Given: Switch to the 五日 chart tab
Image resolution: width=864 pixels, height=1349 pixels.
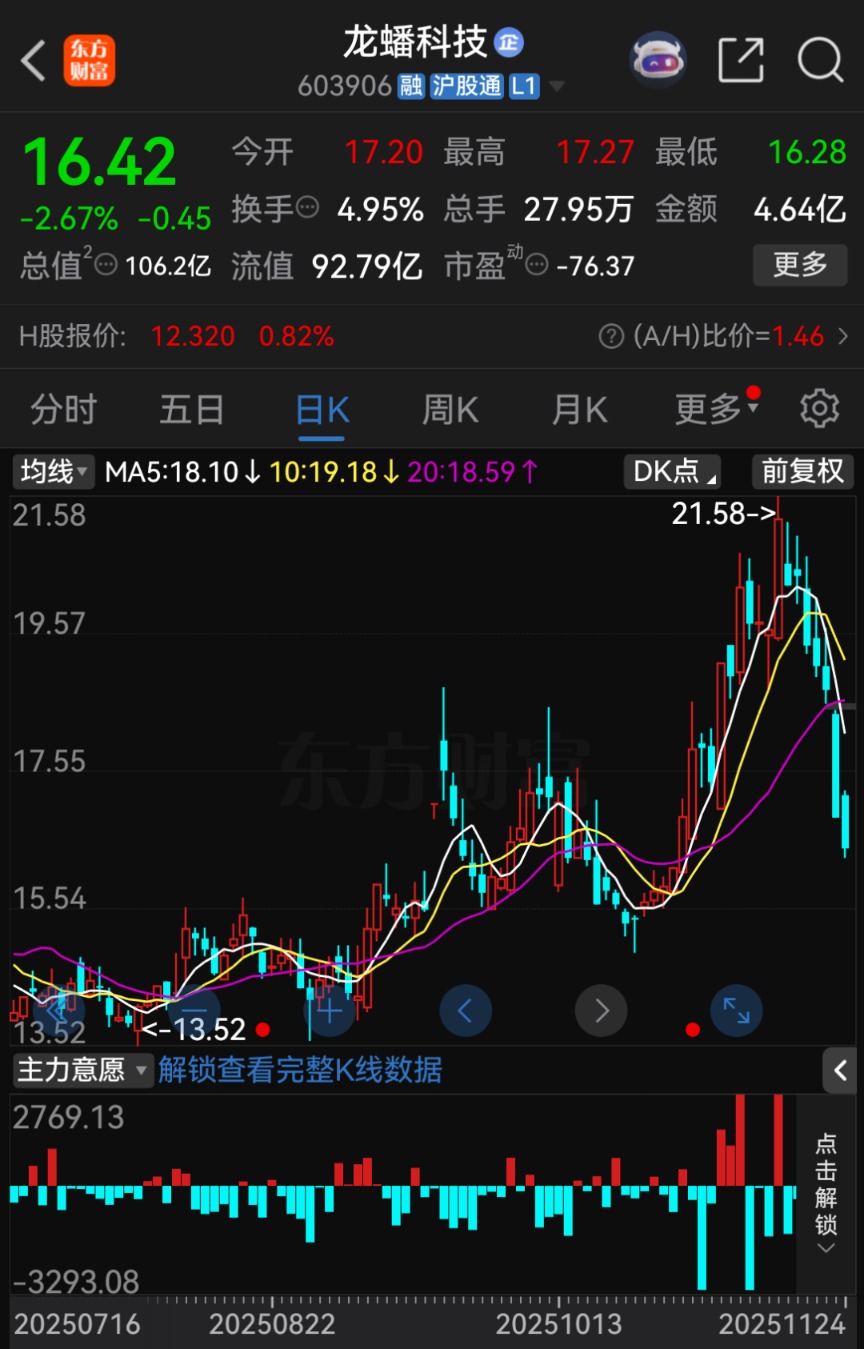Looking at the screenshot, I should (x=192, y=410).
